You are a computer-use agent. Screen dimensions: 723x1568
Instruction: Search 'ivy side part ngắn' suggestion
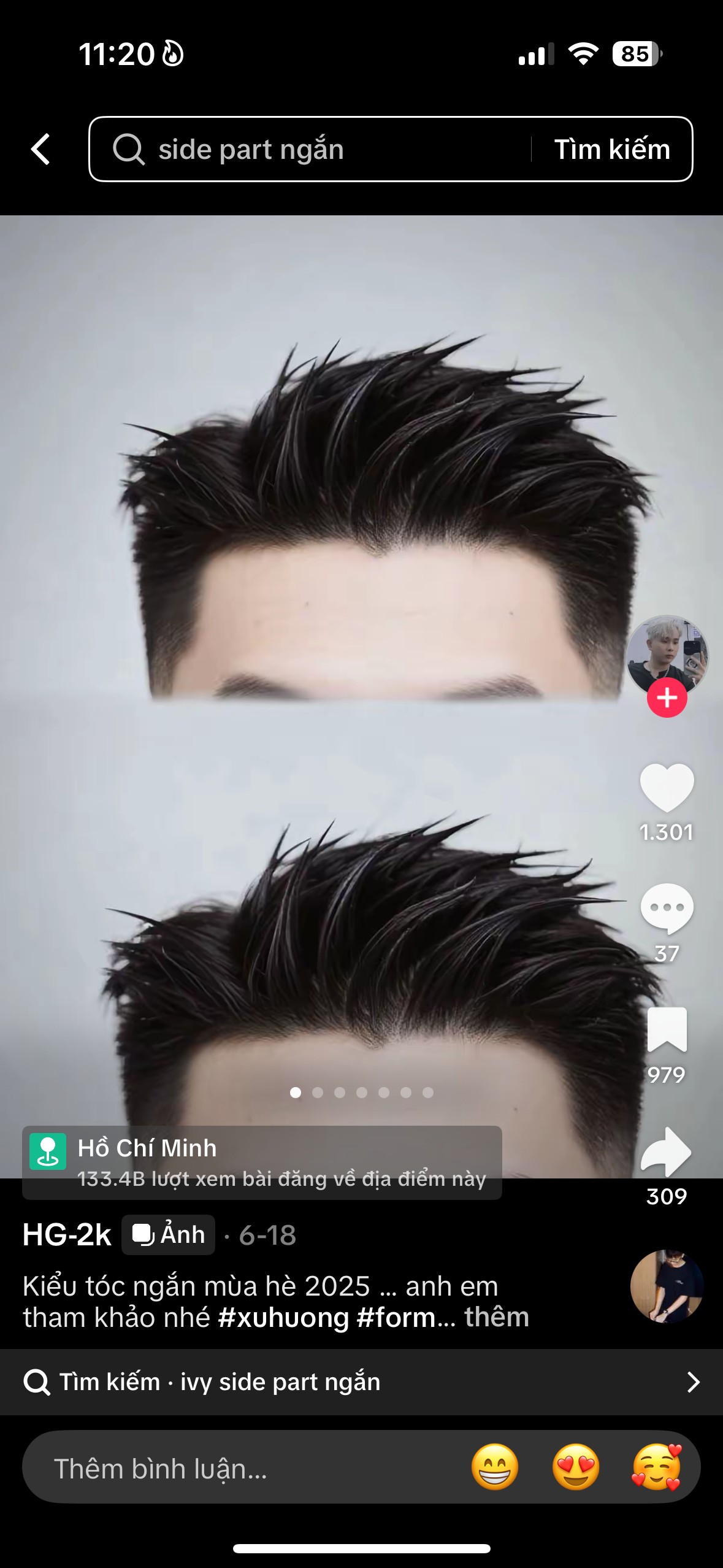pyautogui.click(x=361, y=1382)
